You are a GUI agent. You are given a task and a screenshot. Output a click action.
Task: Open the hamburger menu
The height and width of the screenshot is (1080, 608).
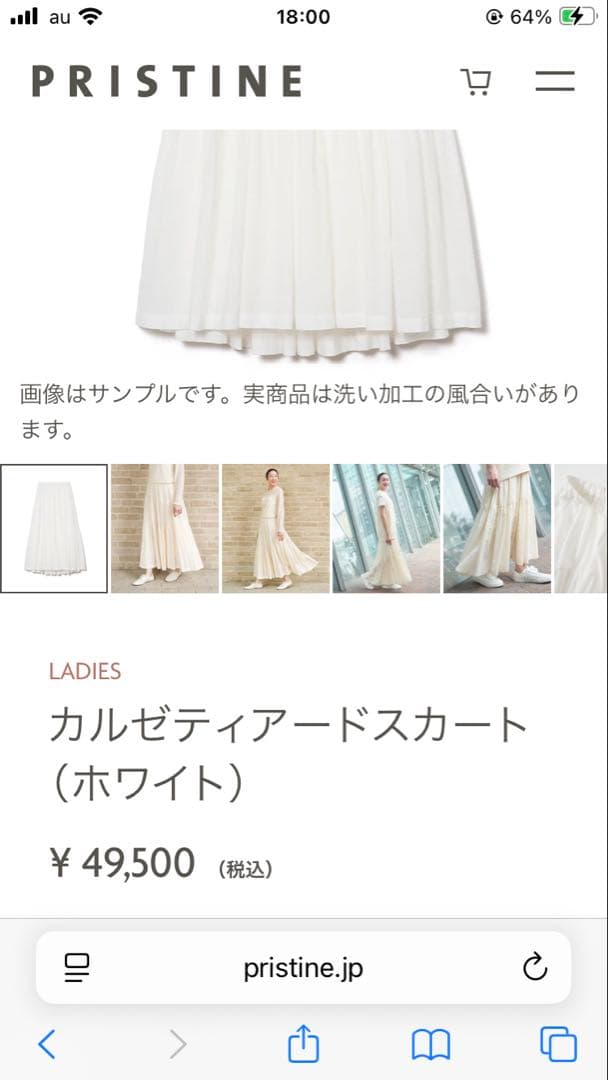click(x=554, y=81)
